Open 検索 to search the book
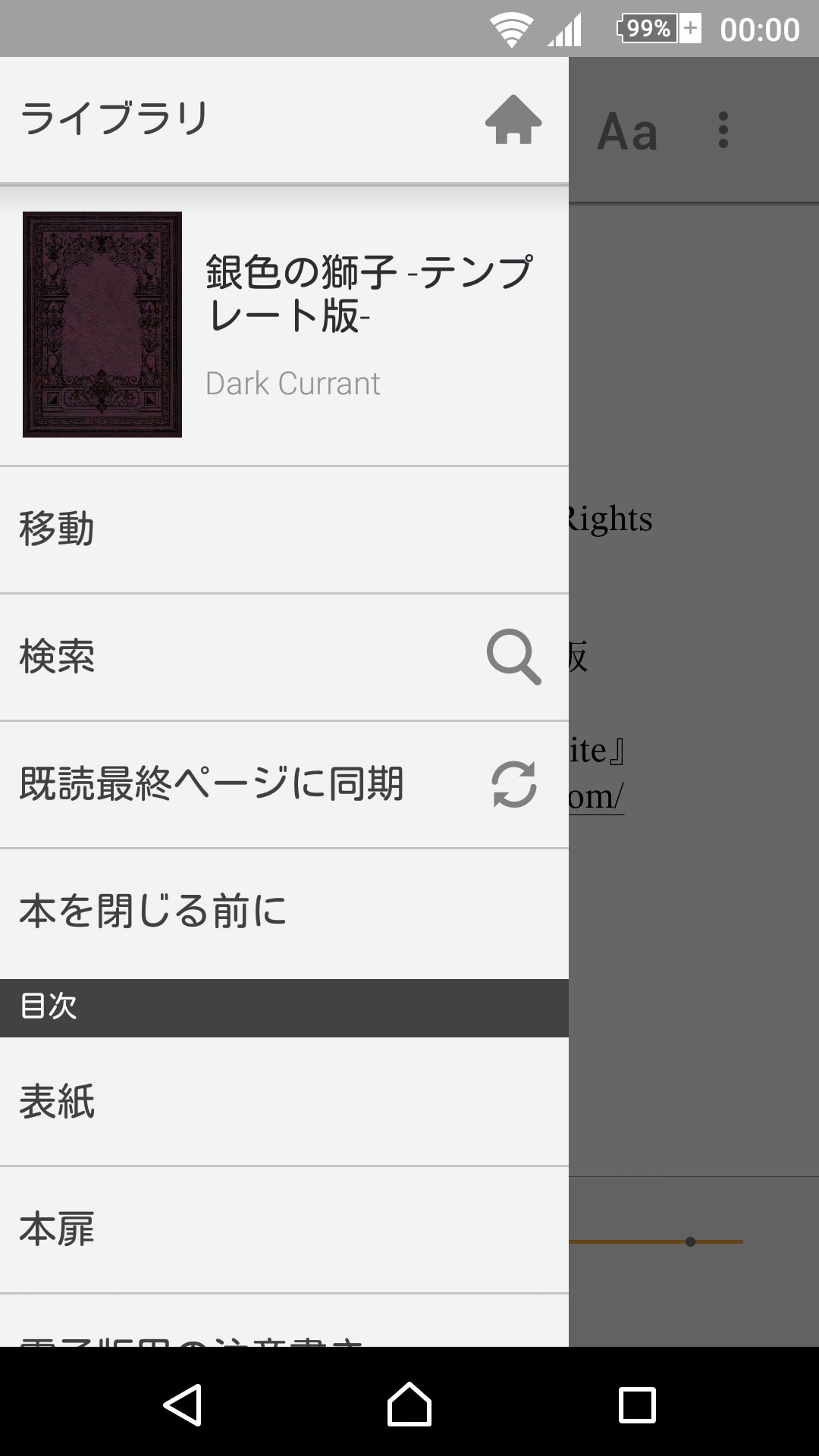Image resolution: width=819 pixels, height=1456 pixels. pos(284,657)
